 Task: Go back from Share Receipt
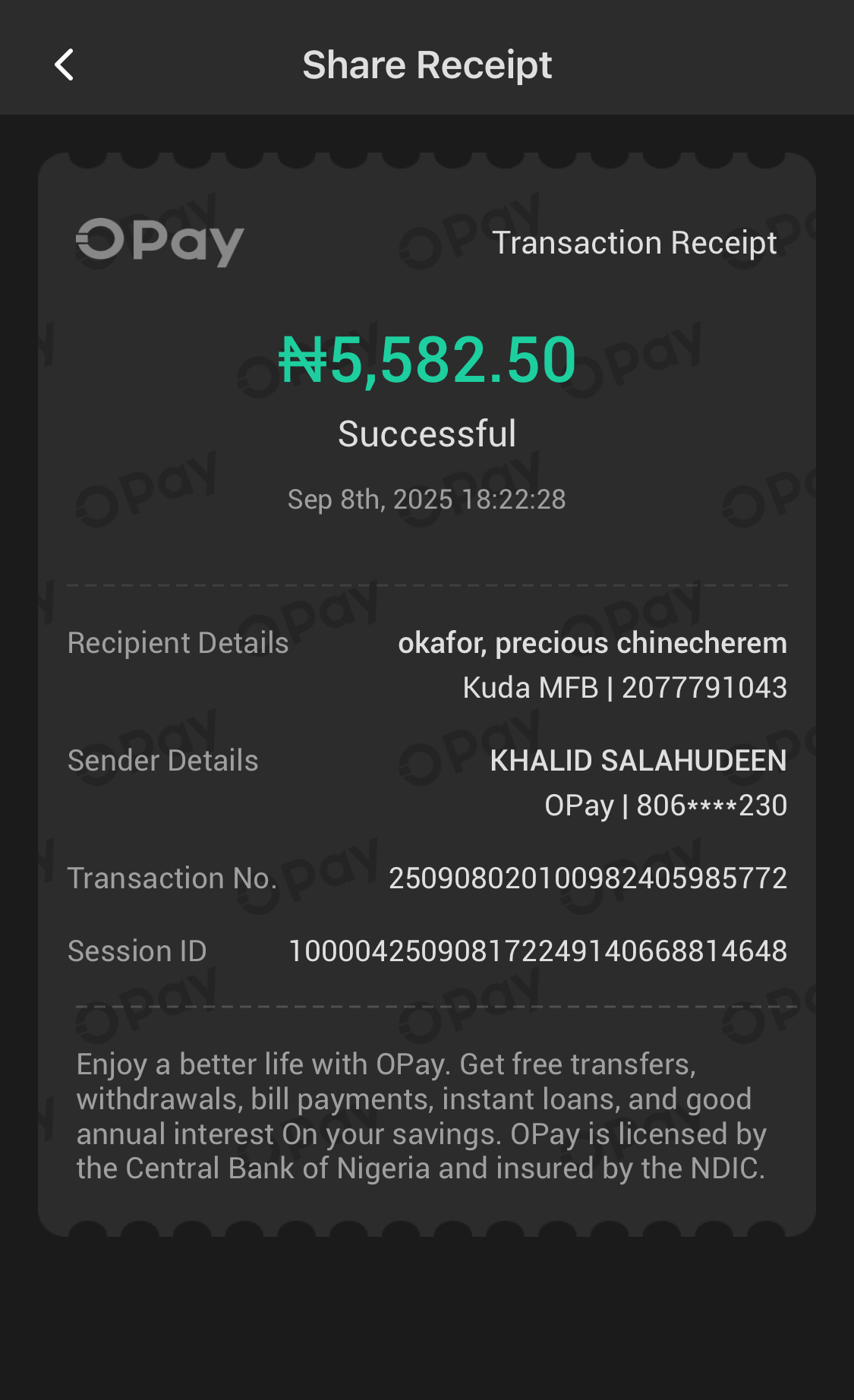point(65,65)
